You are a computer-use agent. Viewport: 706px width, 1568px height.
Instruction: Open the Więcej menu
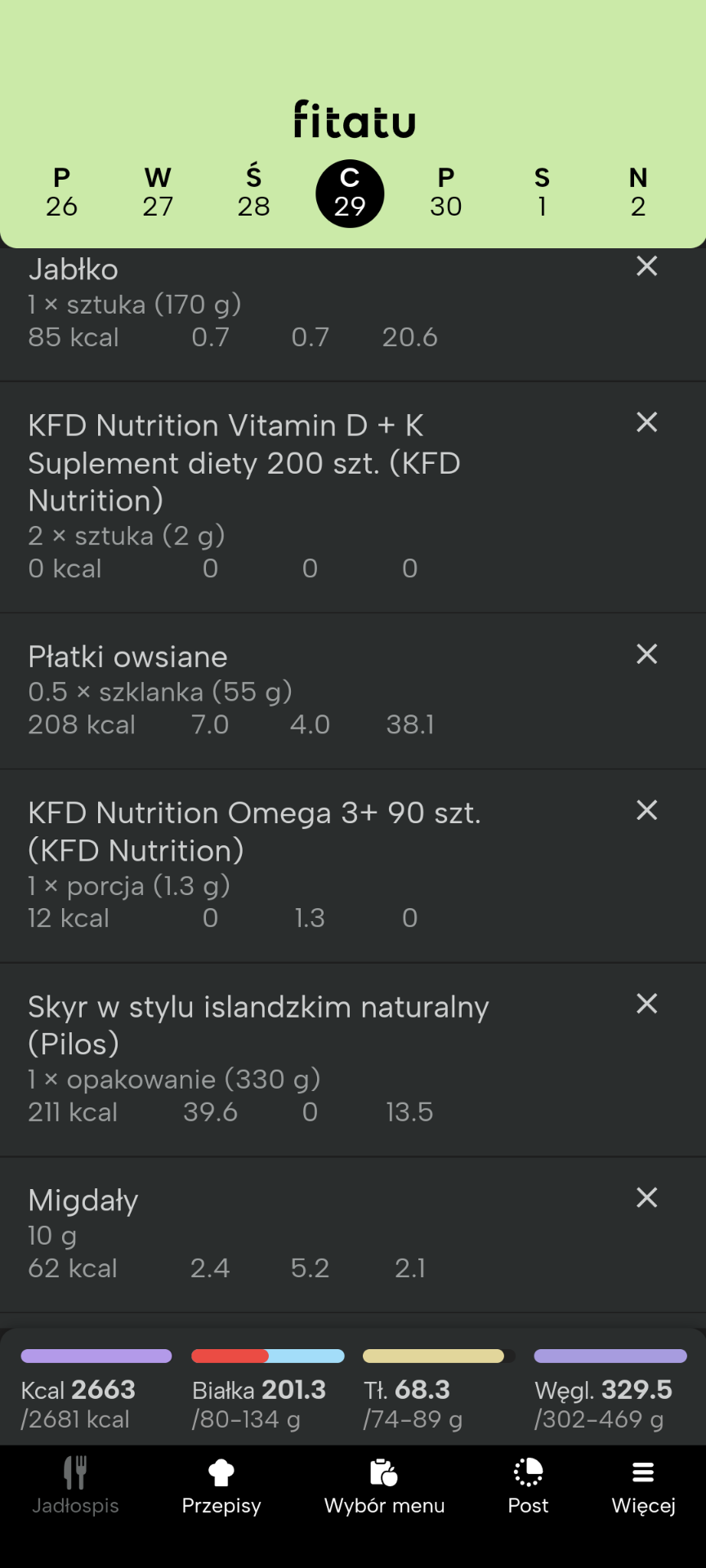[x=643, y=1486]
